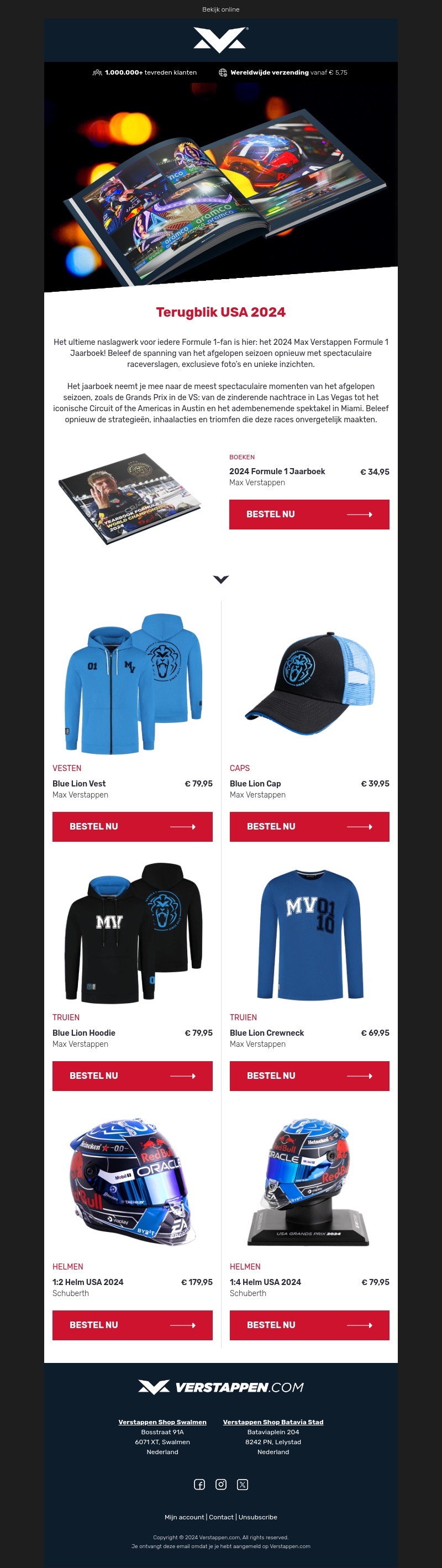Tap Bestel Nu under Blue Lion Hoodie
This screenshot has height=1568, width=442.
132,1076
